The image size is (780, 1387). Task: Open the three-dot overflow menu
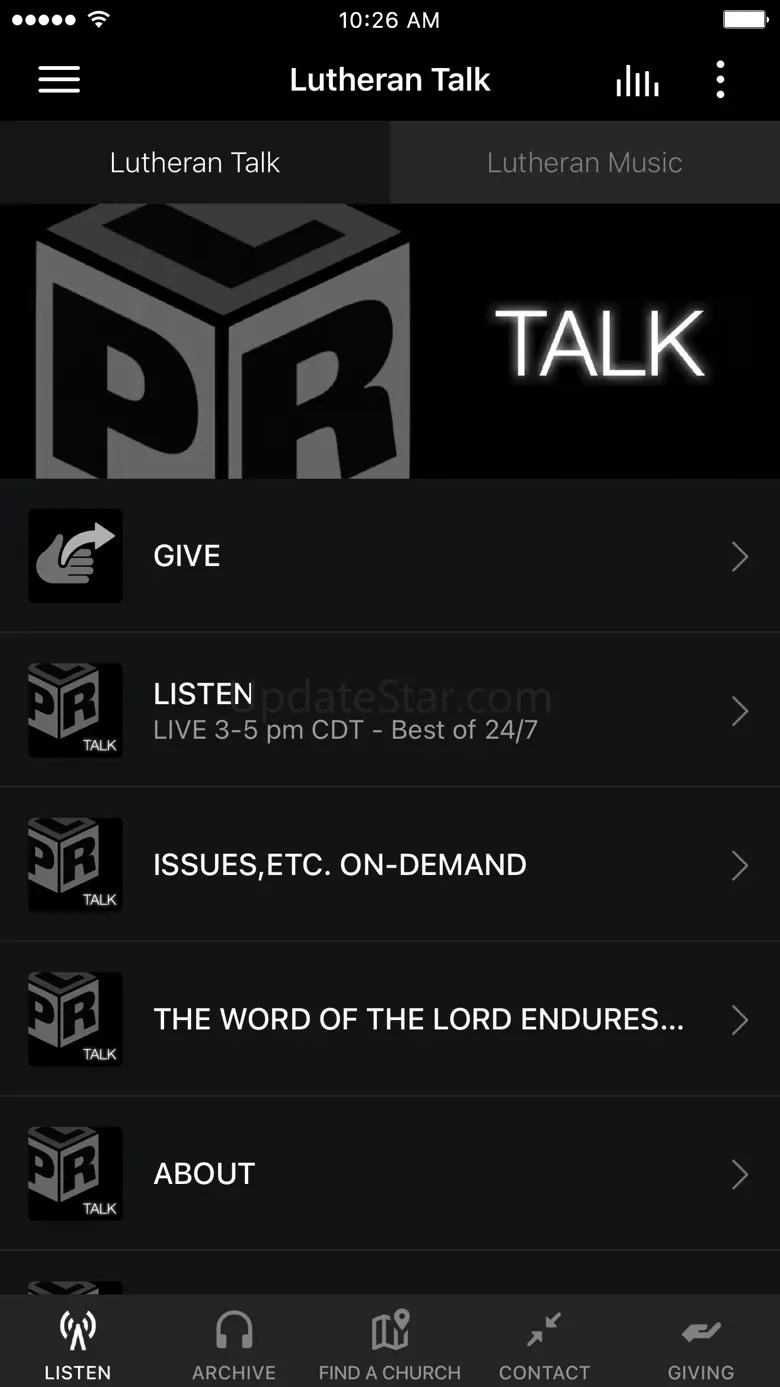pyautogui.click(x=720, y=80)
